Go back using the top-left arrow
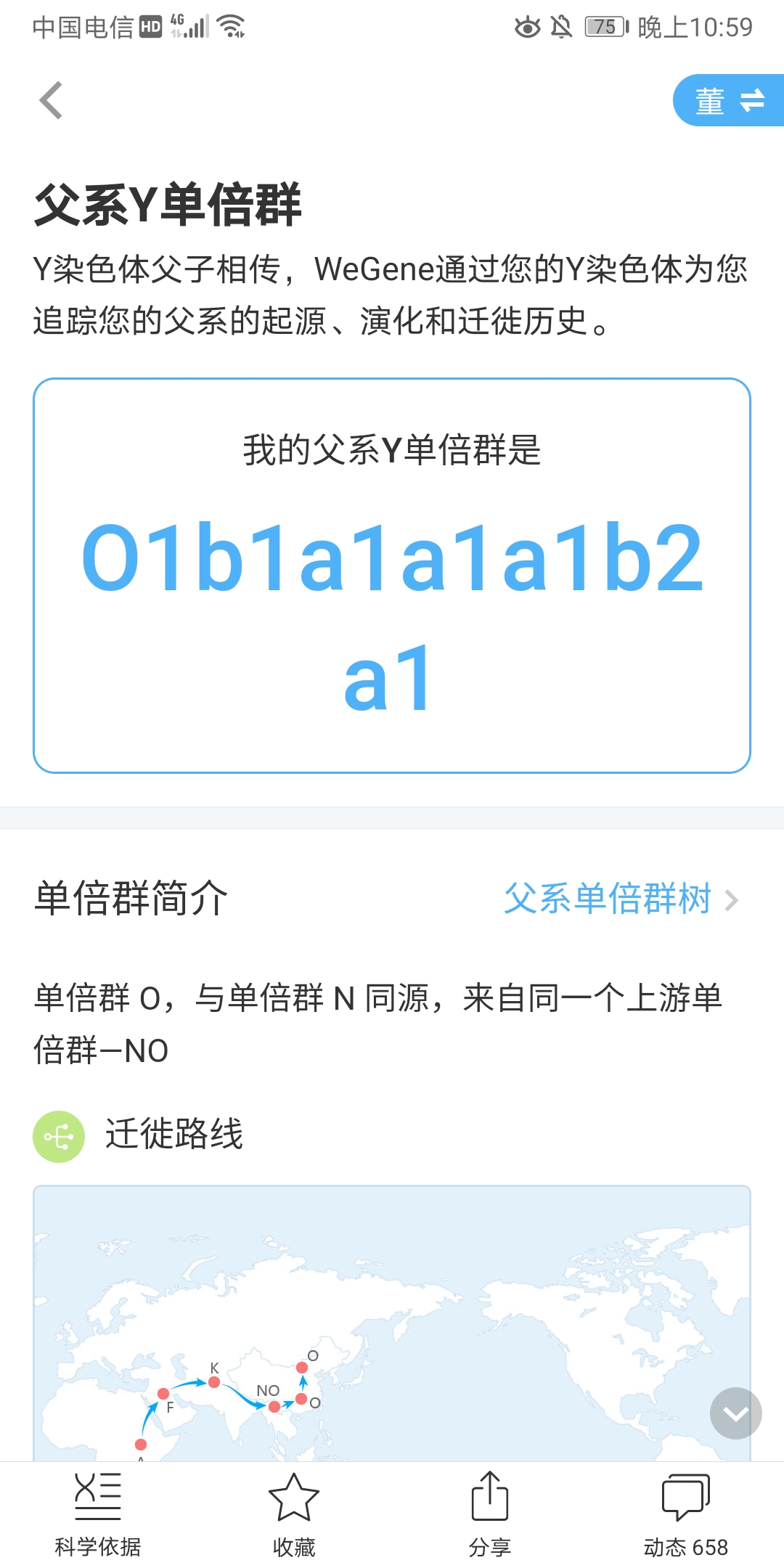The height and width of the screenshot is (1568, 784). (51, 100)
